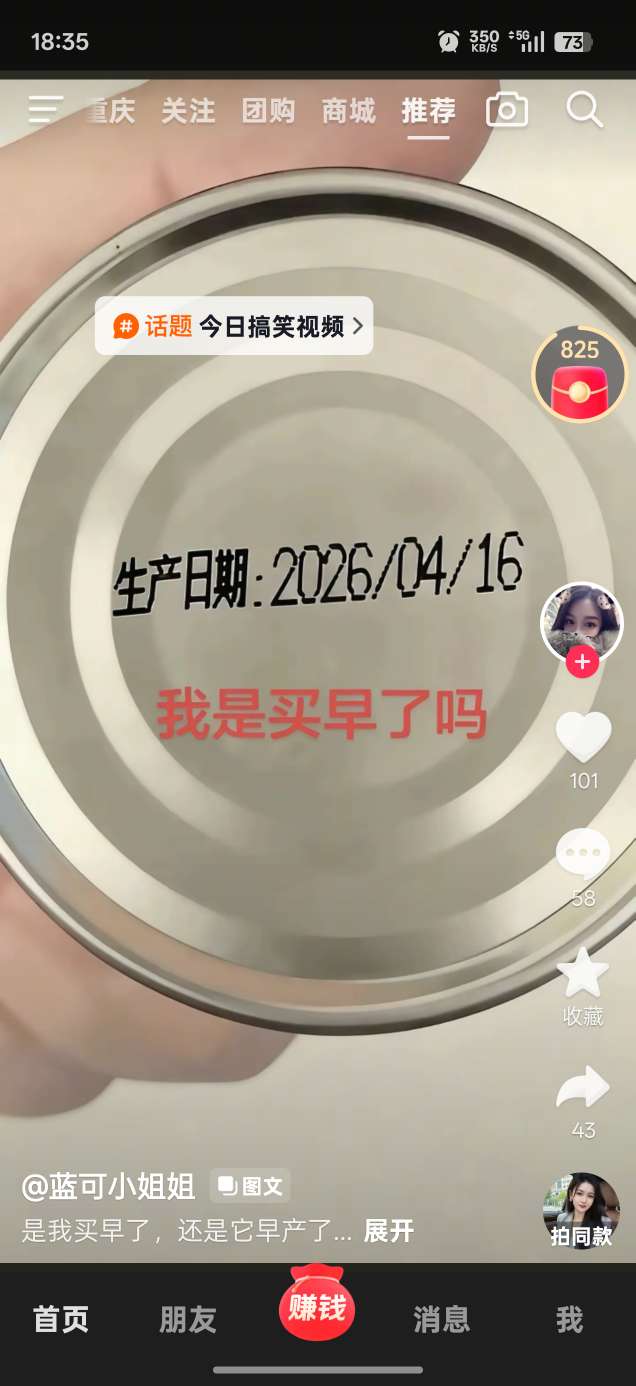636x1386 pixels.
Task: Open search magnifier
Action: [x=585, y=110]
